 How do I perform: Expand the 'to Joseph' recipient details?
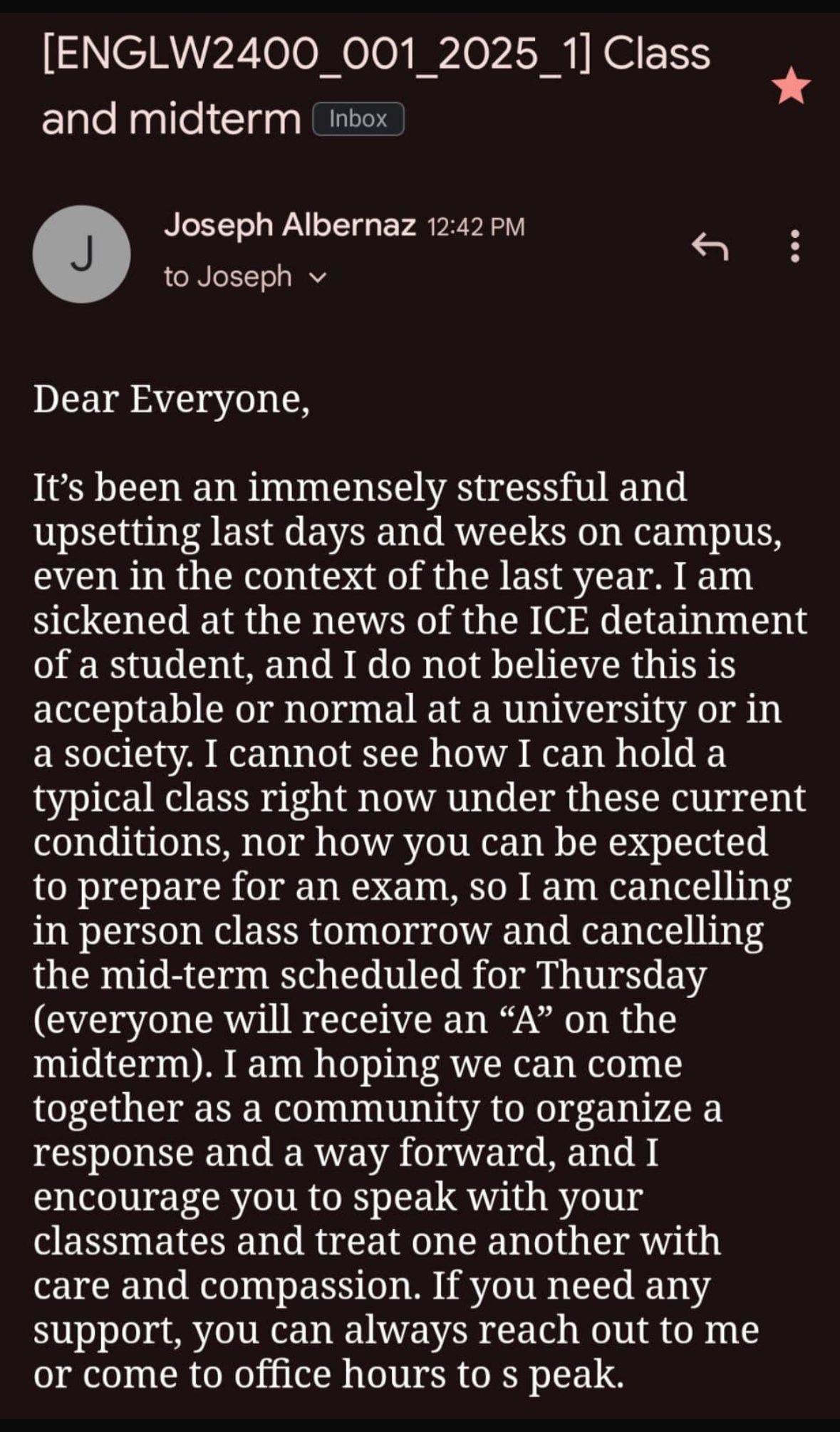(318, 277)
